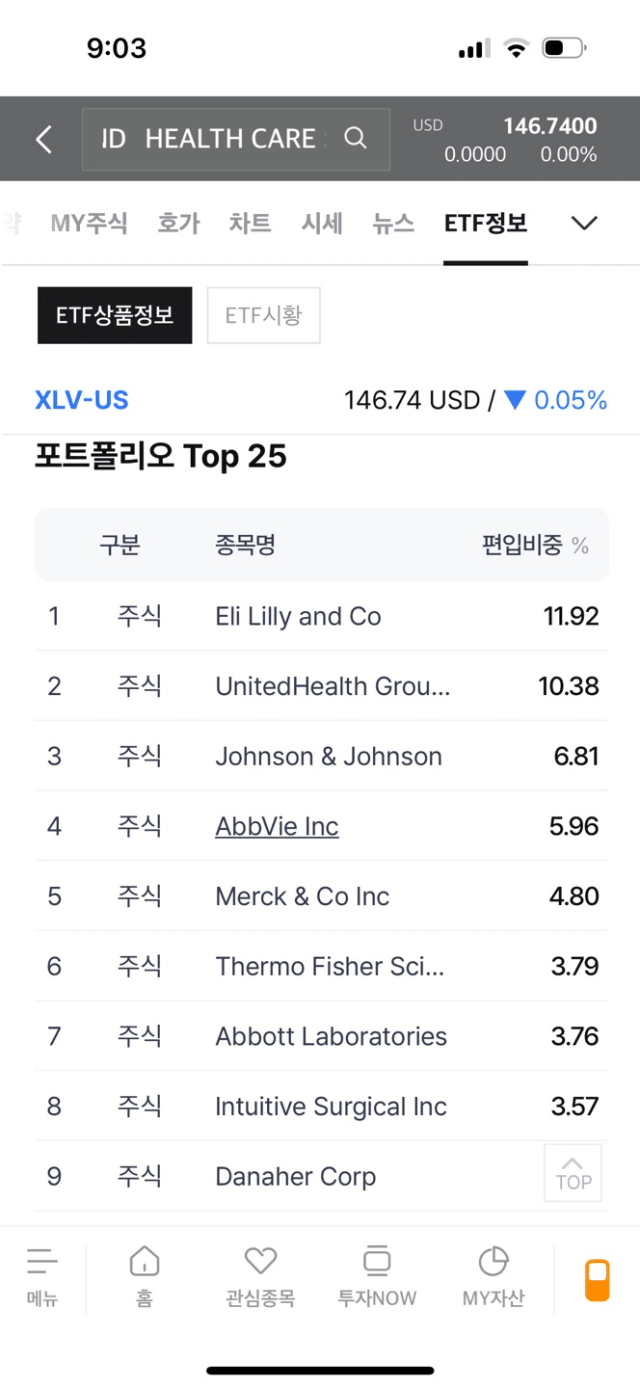Image resolution: width=640 pixels, height=1388 pixels.
Task: Go to the 홈 tab
Action: [145, 1277]
